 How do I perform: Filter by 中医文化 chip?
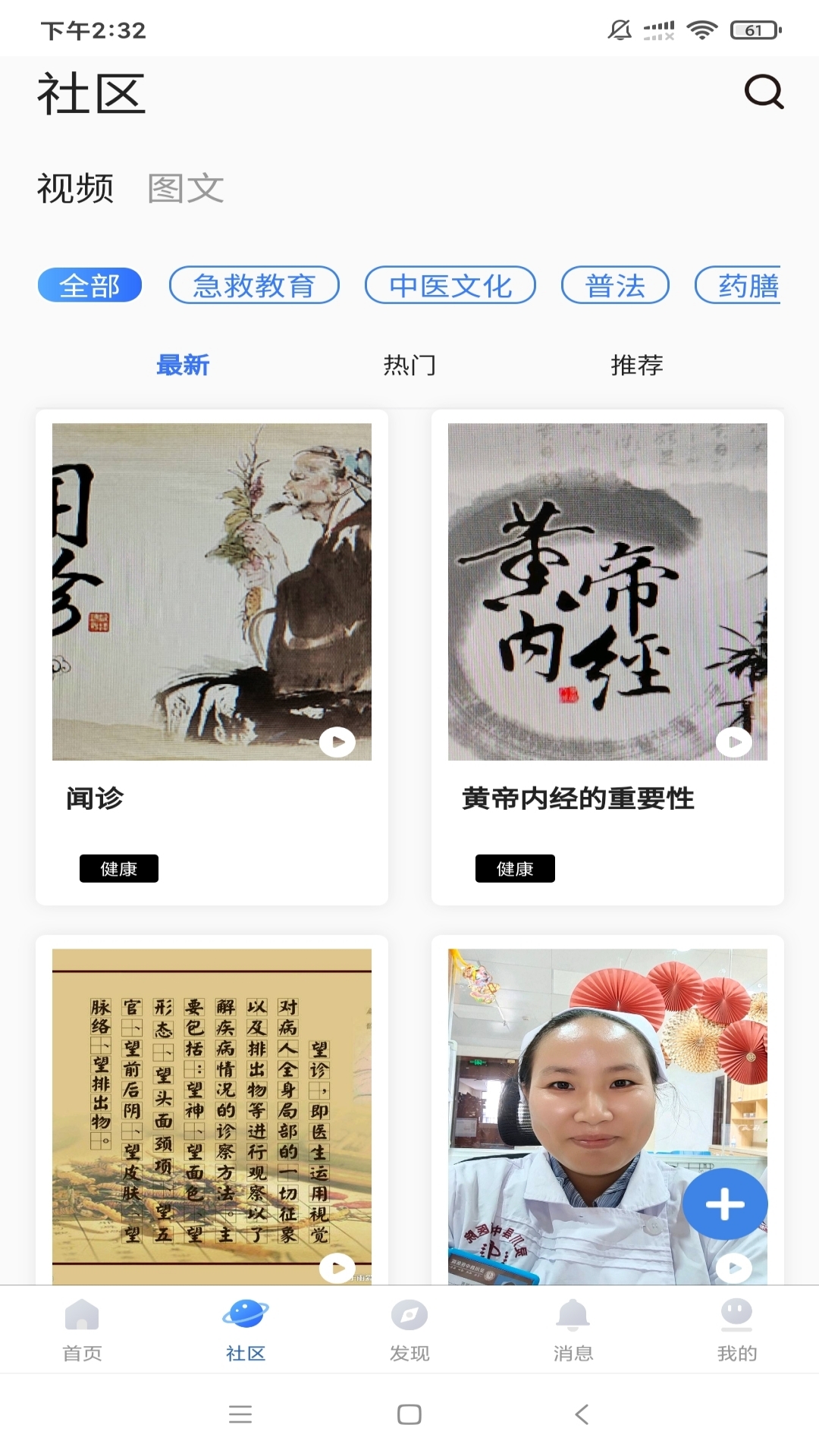(x=450, y=285)
